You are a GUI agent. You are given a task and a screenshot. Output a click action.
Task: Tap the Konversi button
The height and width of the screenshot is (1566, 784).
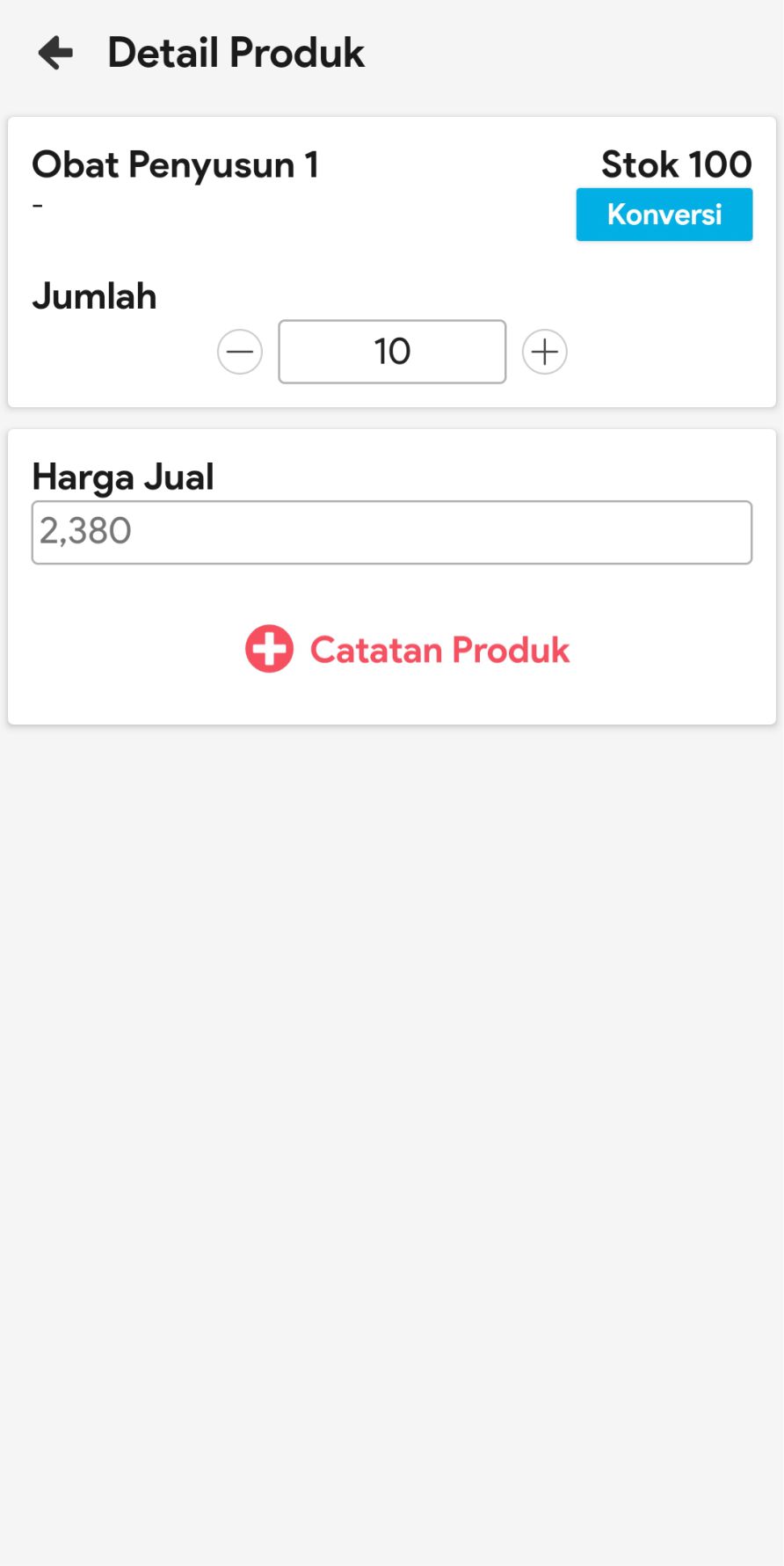tap(664, 215)
